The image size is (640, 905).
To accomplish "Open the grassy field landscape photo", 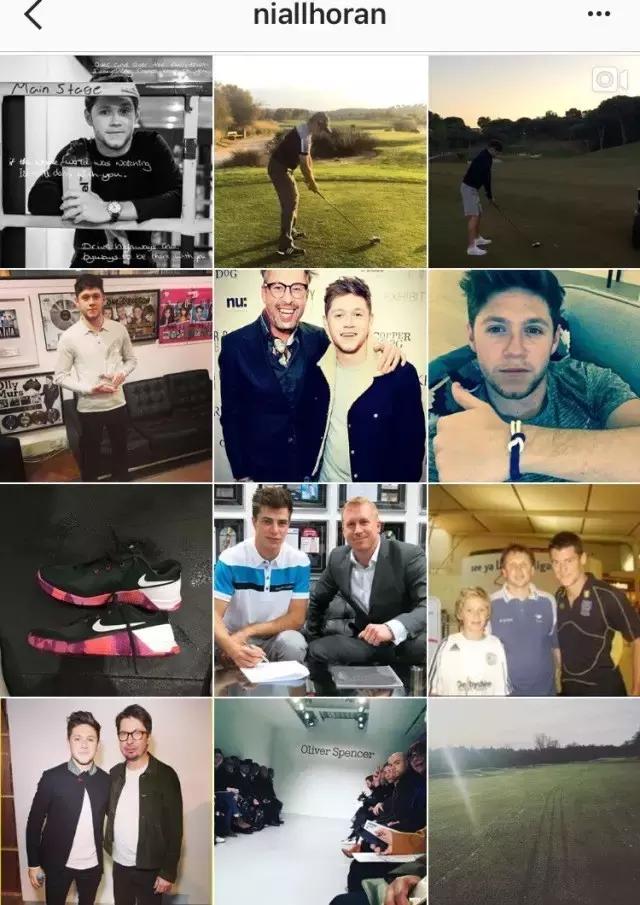I will [x=534, y=801].
